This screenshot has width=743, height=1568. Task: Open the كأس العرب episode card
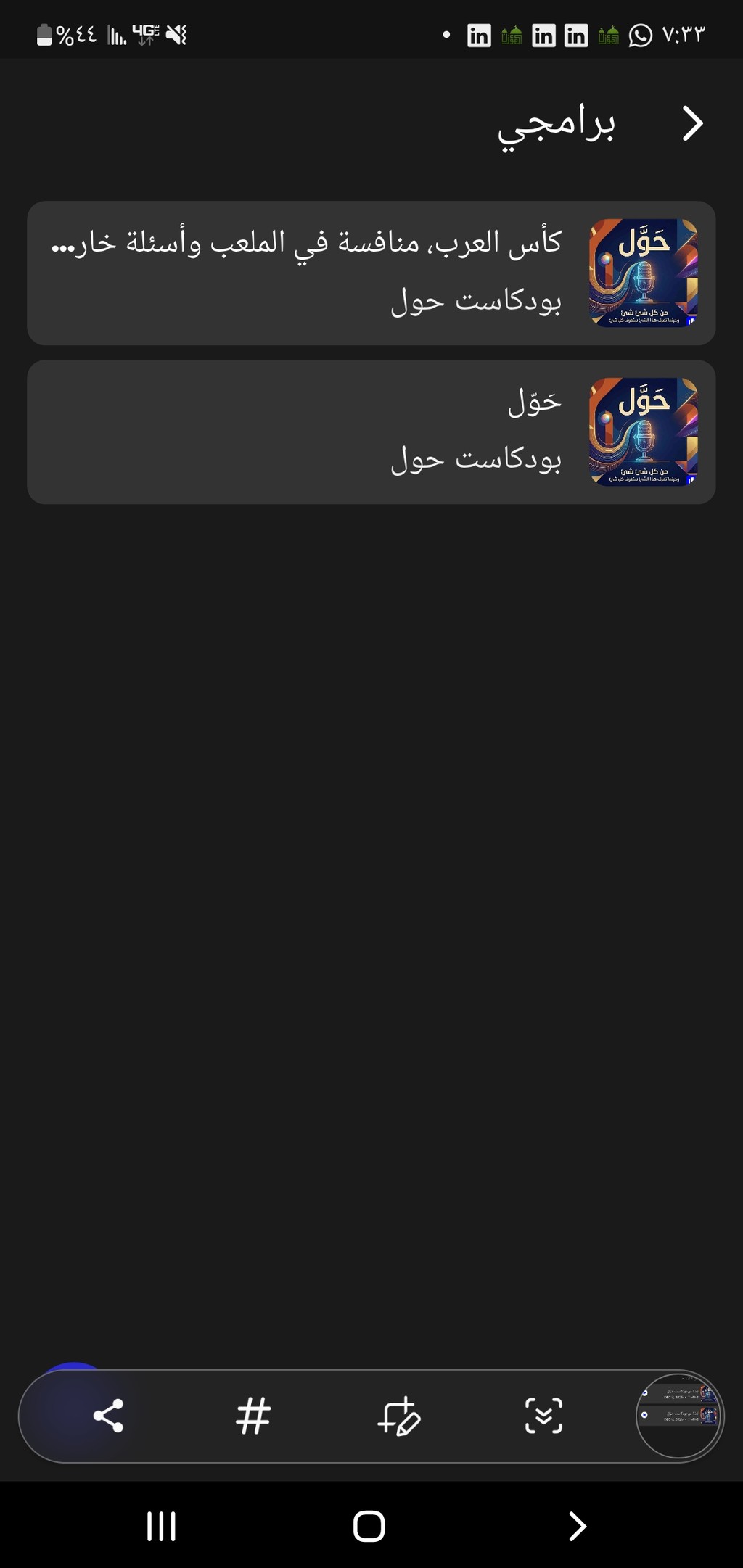(x=371, y=273)
